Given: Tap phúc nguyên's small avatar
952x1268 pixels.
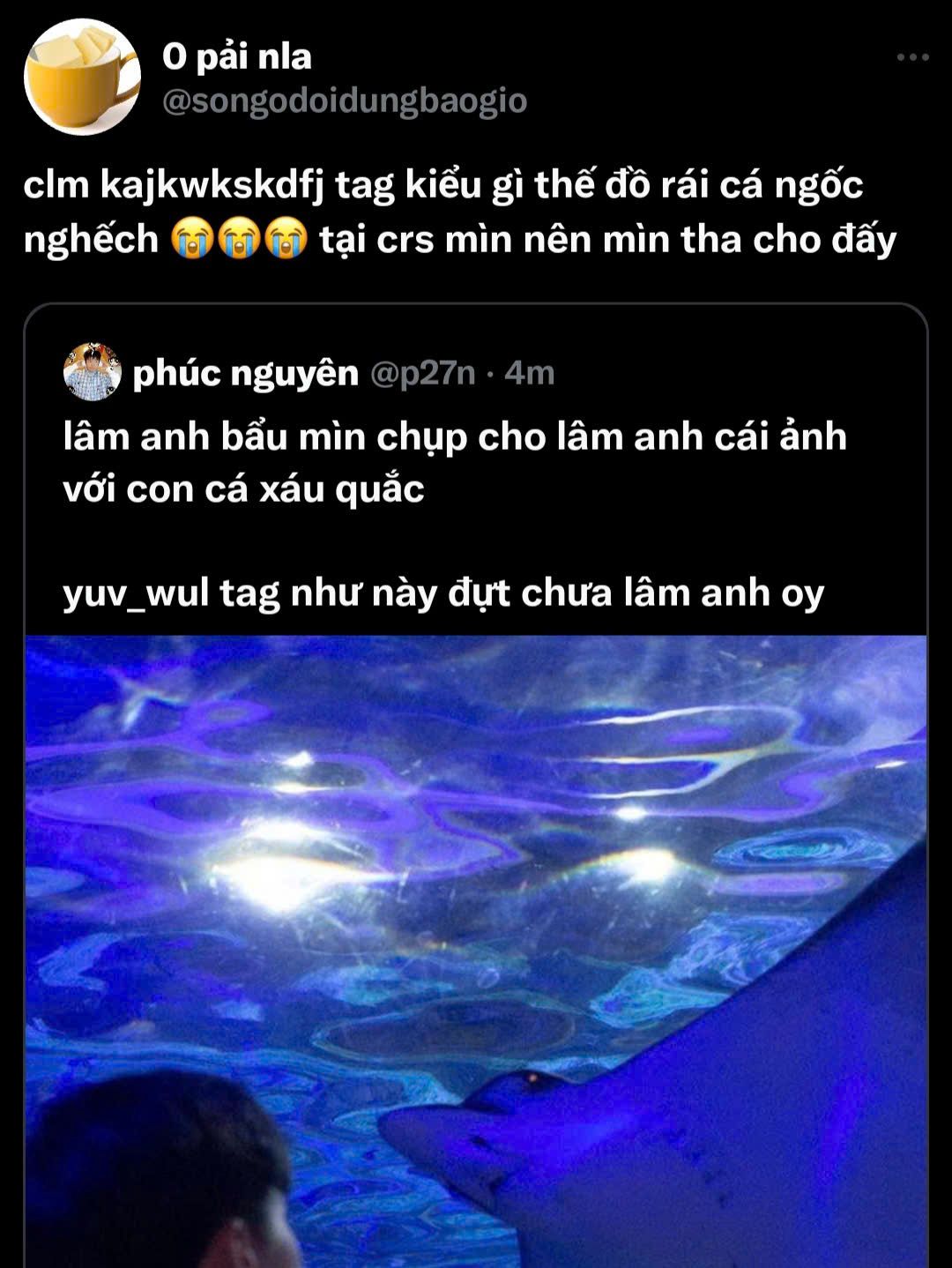Looking at the screenshot, I should [x=92, y=373].
